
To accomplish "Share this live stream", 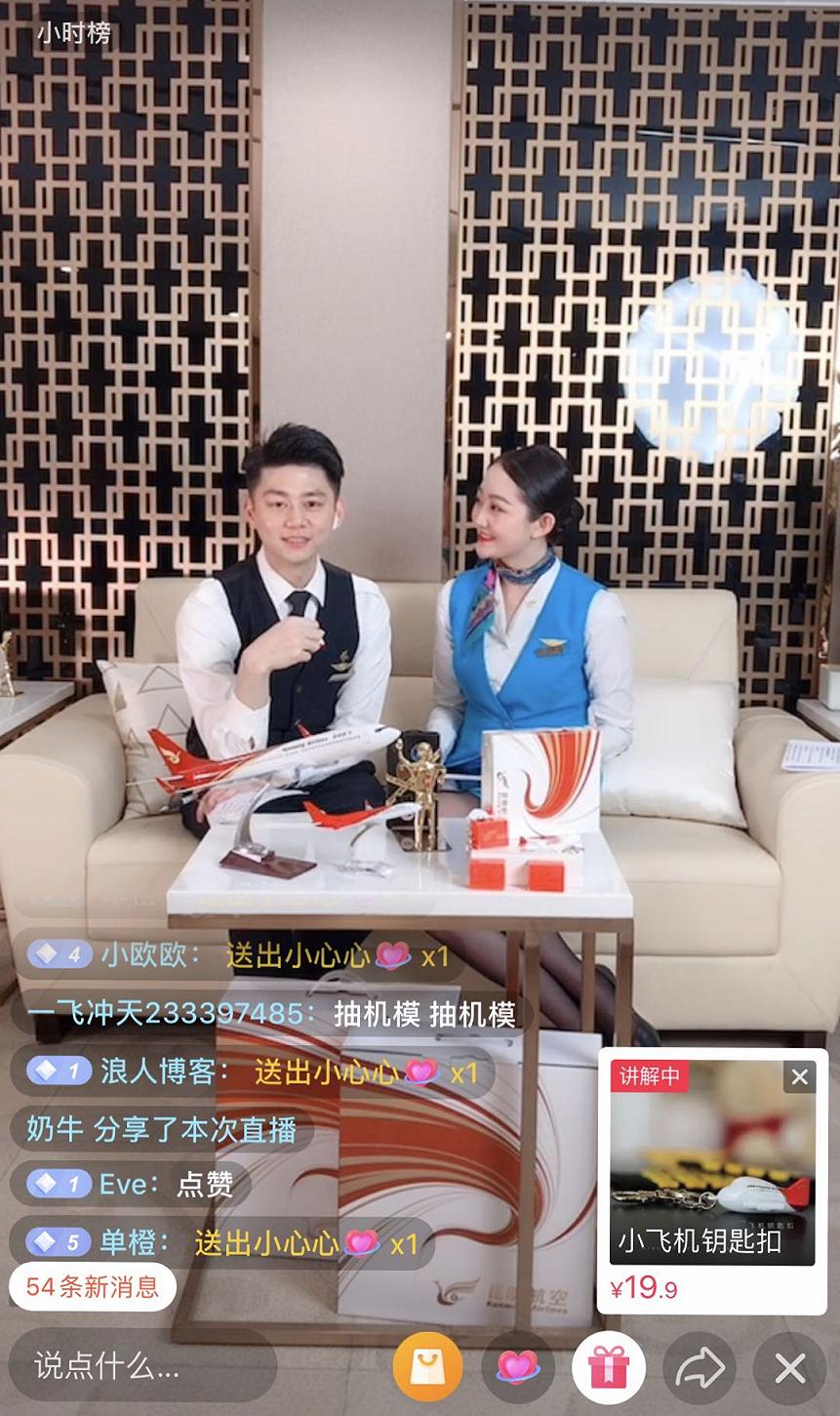I will (x=699, y=1367).
